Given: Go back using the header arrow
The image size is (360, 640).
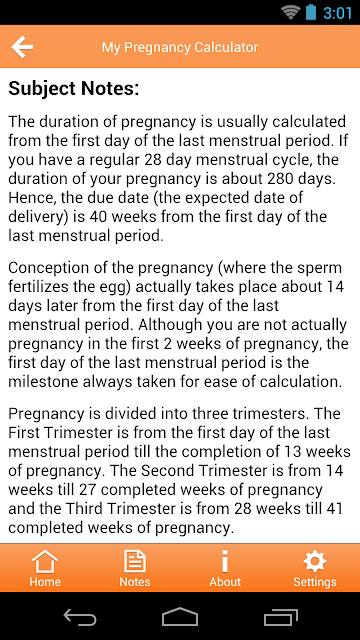Looking at the screenshot, I should click(22, 47).
